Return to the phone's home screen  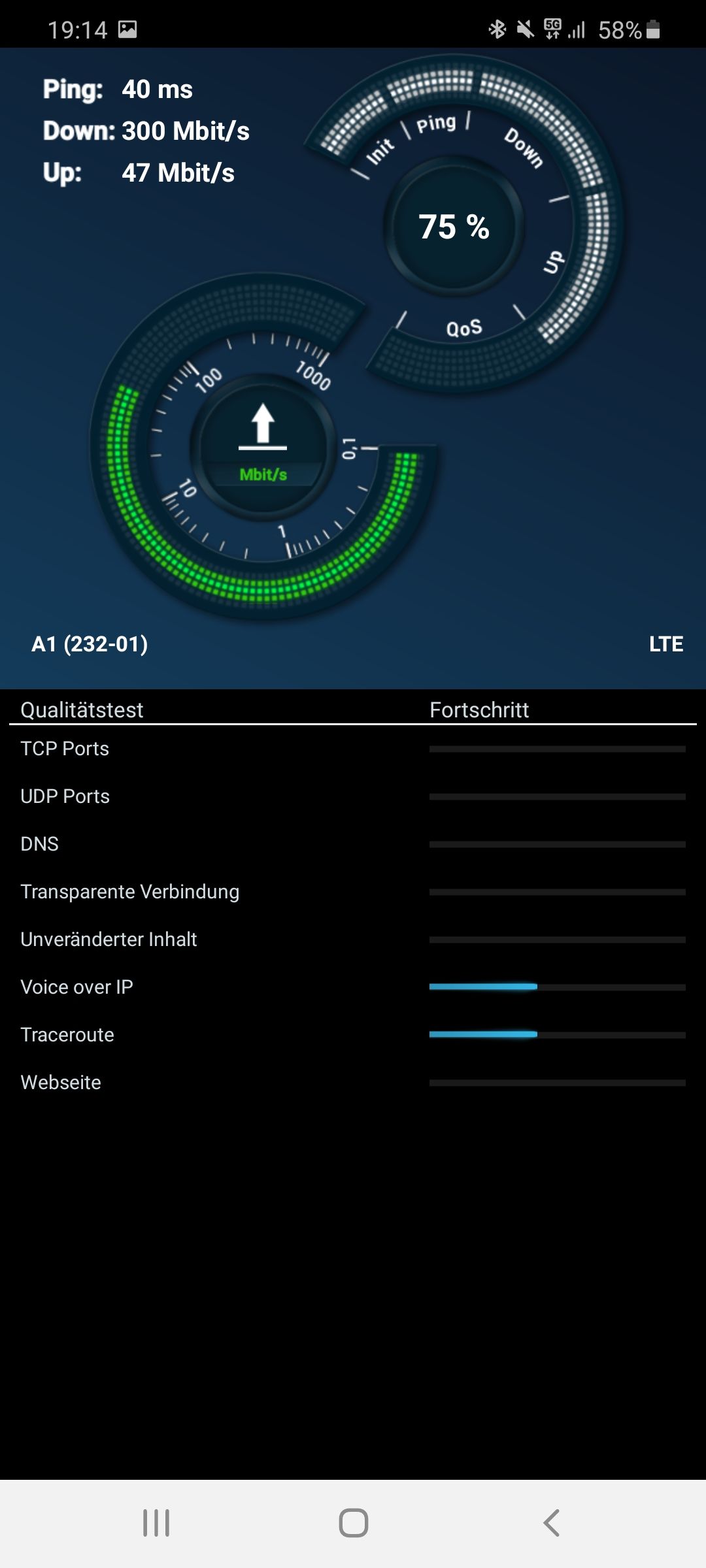tap(353, 1523)
